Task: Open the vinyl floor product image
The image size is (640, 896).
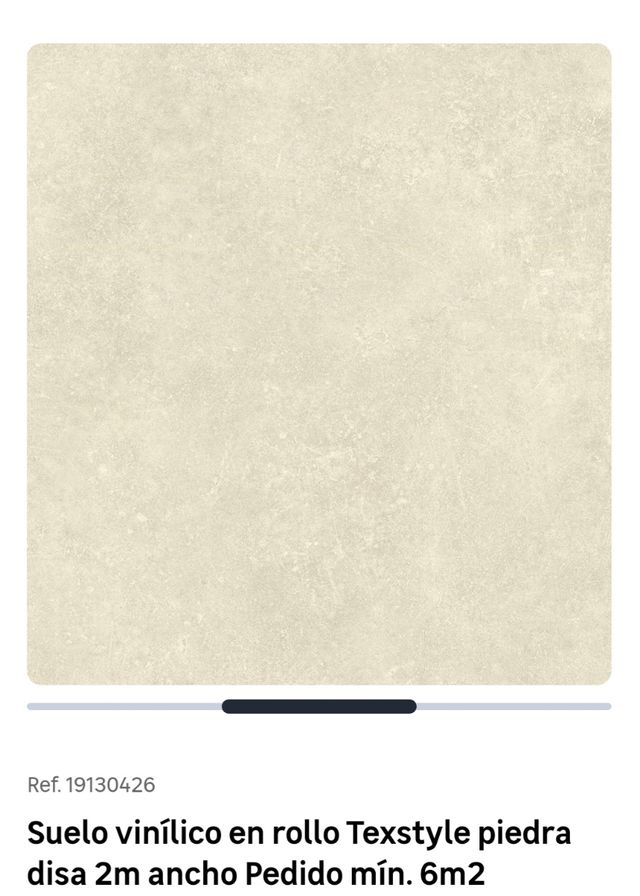Action: pyautogui.click(x=319, y=364)
